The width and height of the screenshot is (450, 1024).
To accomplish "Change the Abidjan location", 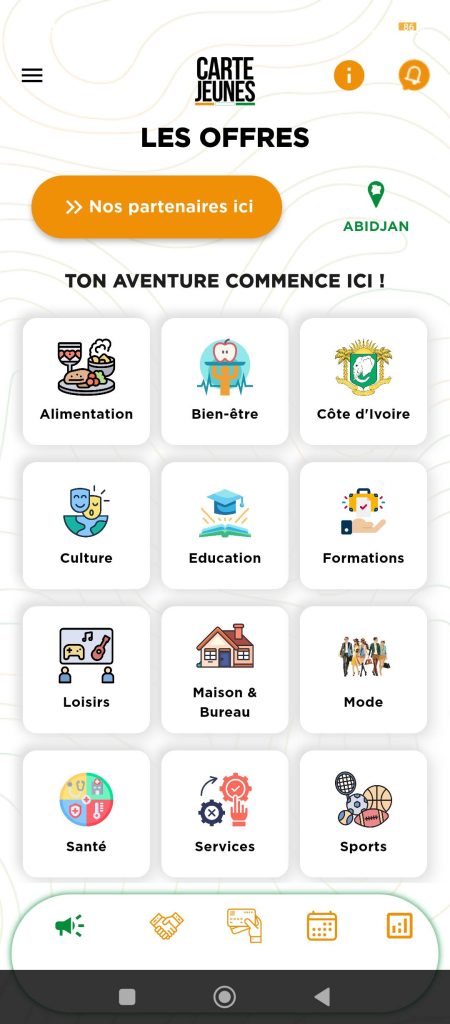I will click(376, 208).
